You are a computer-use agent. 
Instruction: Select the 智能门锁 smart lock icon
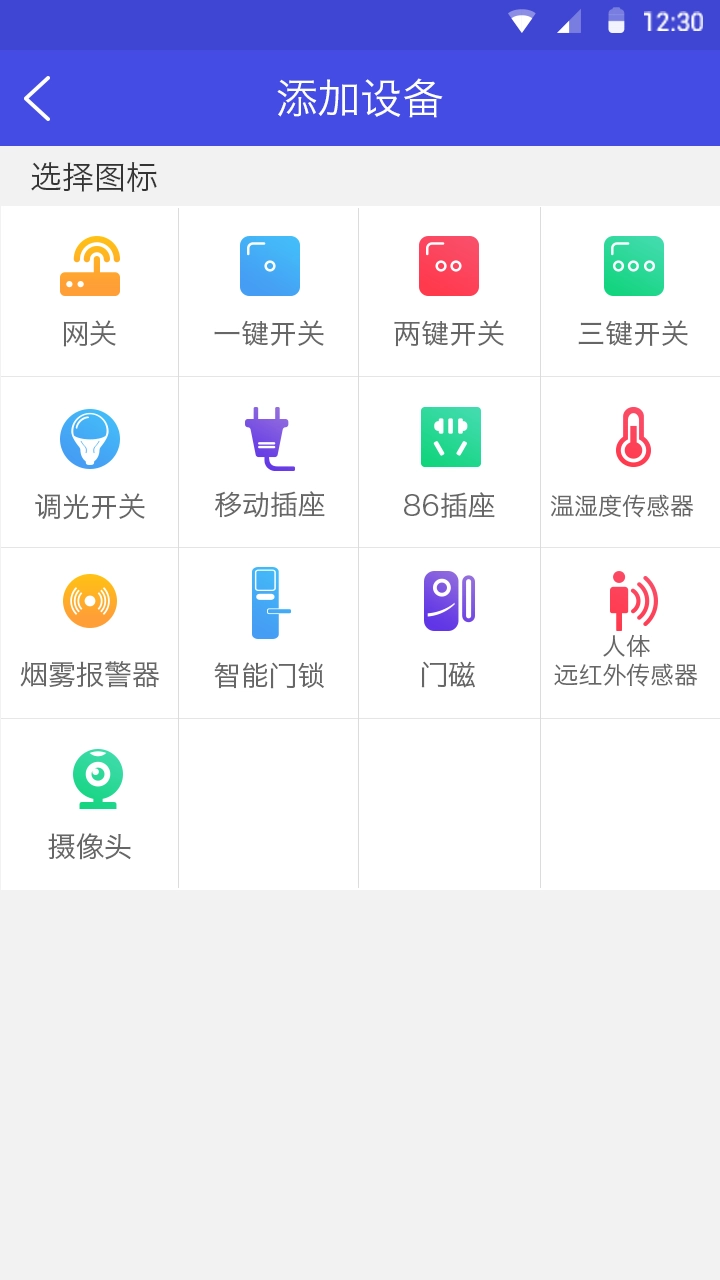coord(269,632)
